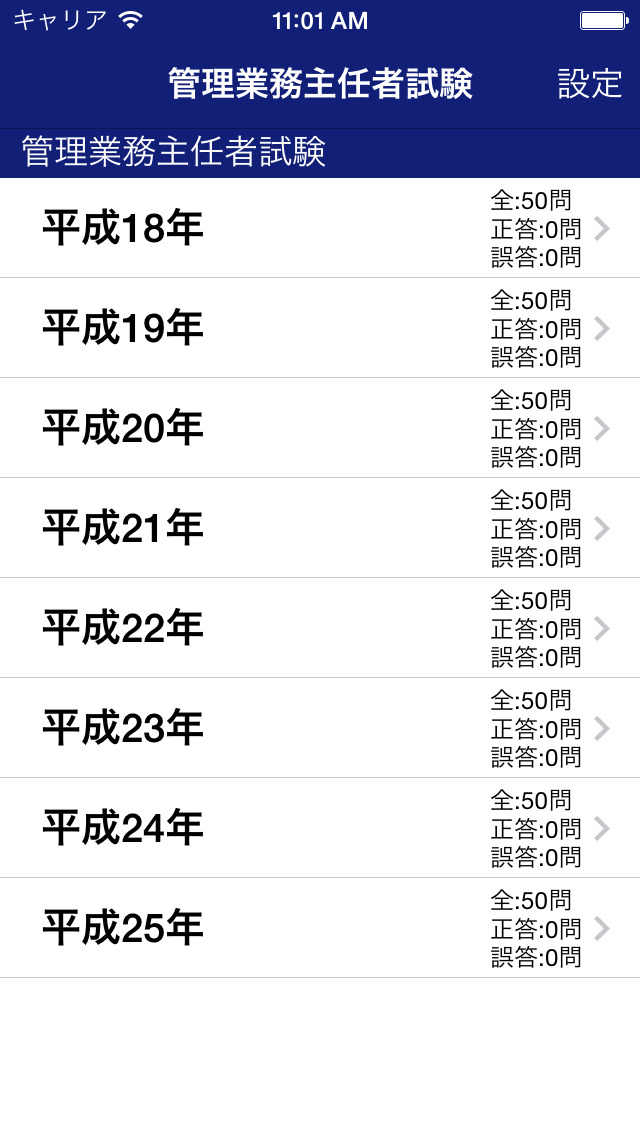Image resolution: width=640 pixels, height=1136 pixels.
Task: Tap the 平成24年 exam entry
Action: click(320, 828)
